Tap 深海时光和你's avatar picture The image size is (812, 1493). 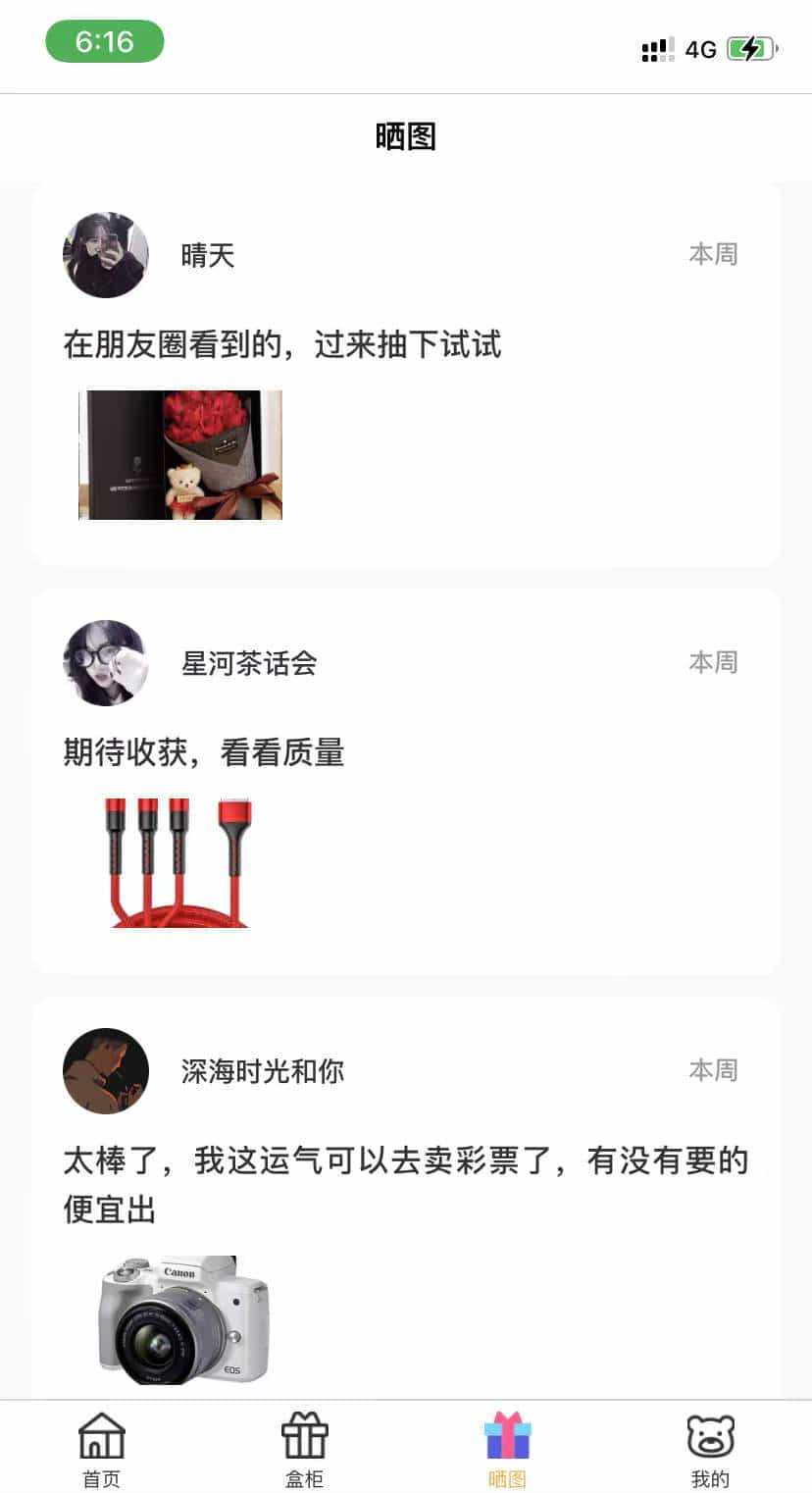point(106,1071)
